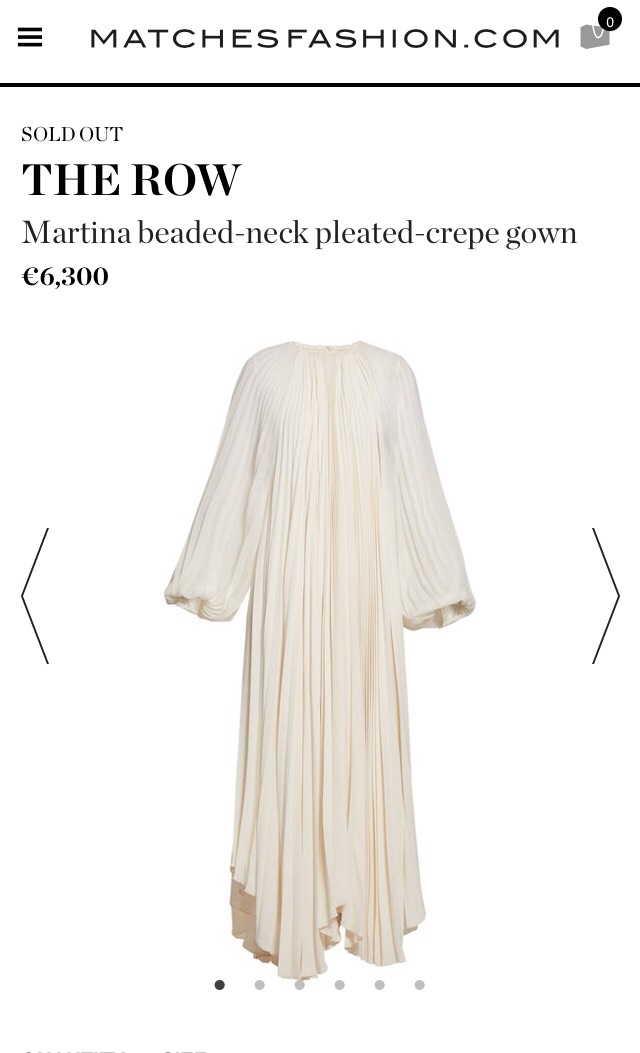Viewport: 640px width, 1053px height.
Task: Jump to the last image dot
Action: pyautogui.click(x=420, y=985)
